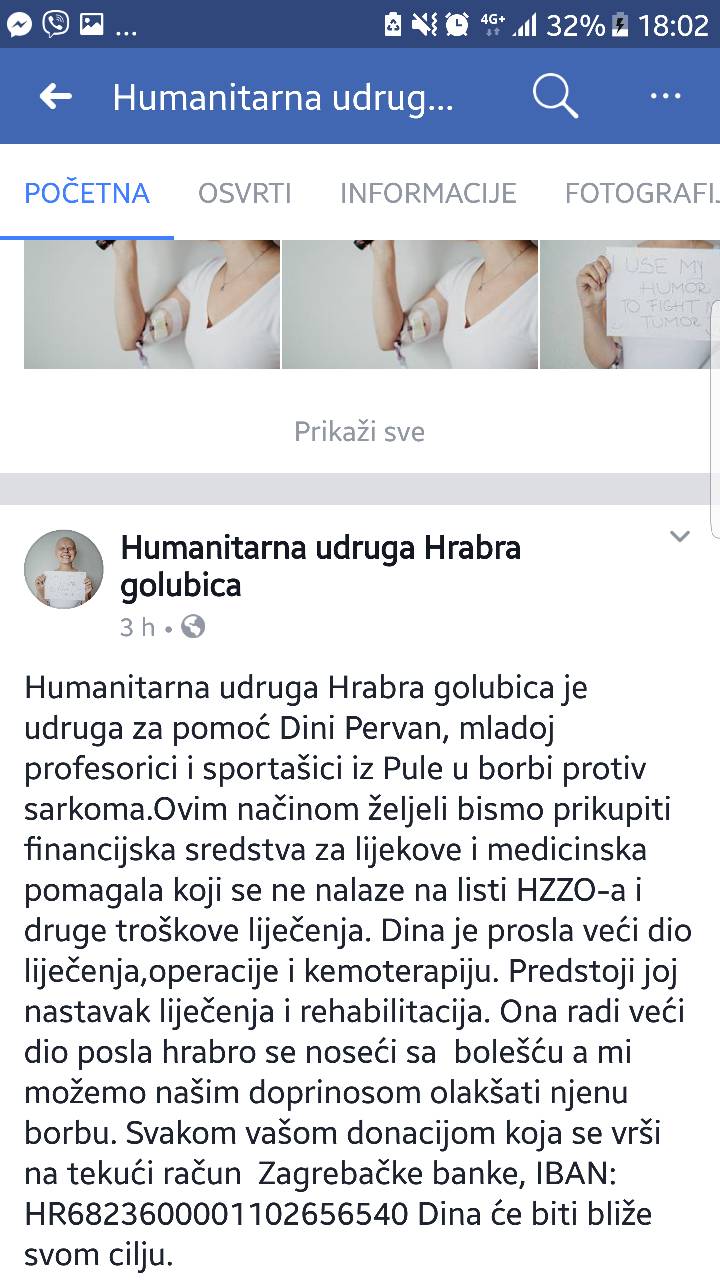Open the page profile picture on the post
Screen dimensions: 720x1280
[x=64, y=569]
